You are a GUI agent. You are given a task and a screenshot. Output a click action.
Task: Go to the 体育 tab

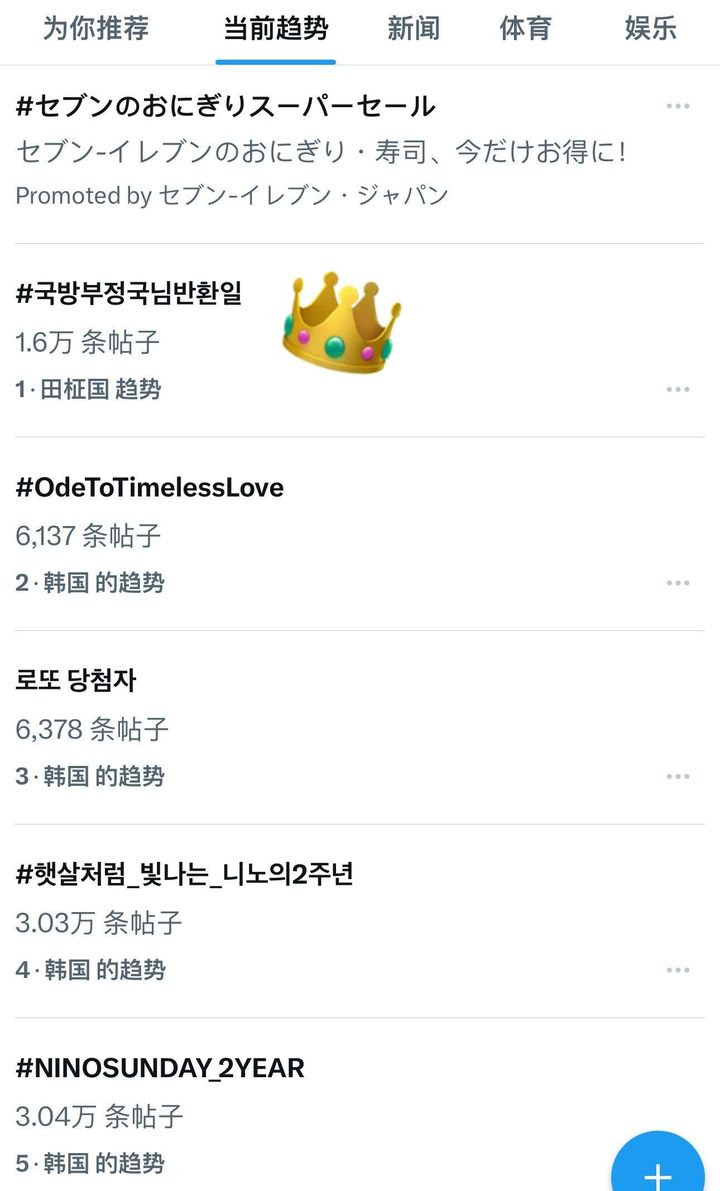click(526, 29)
